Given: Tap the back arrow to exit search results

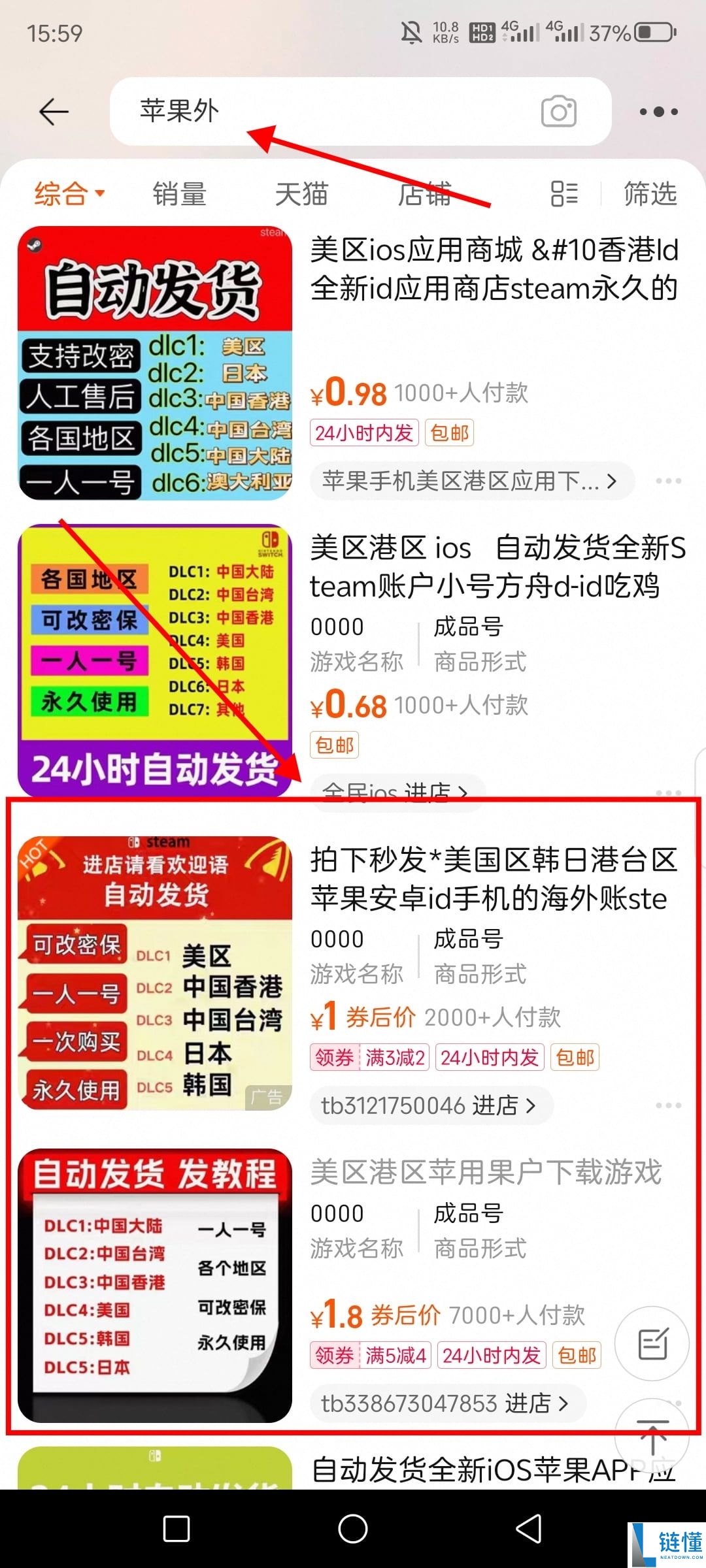Looking at the screenshot, I should [x=53, y=112].
